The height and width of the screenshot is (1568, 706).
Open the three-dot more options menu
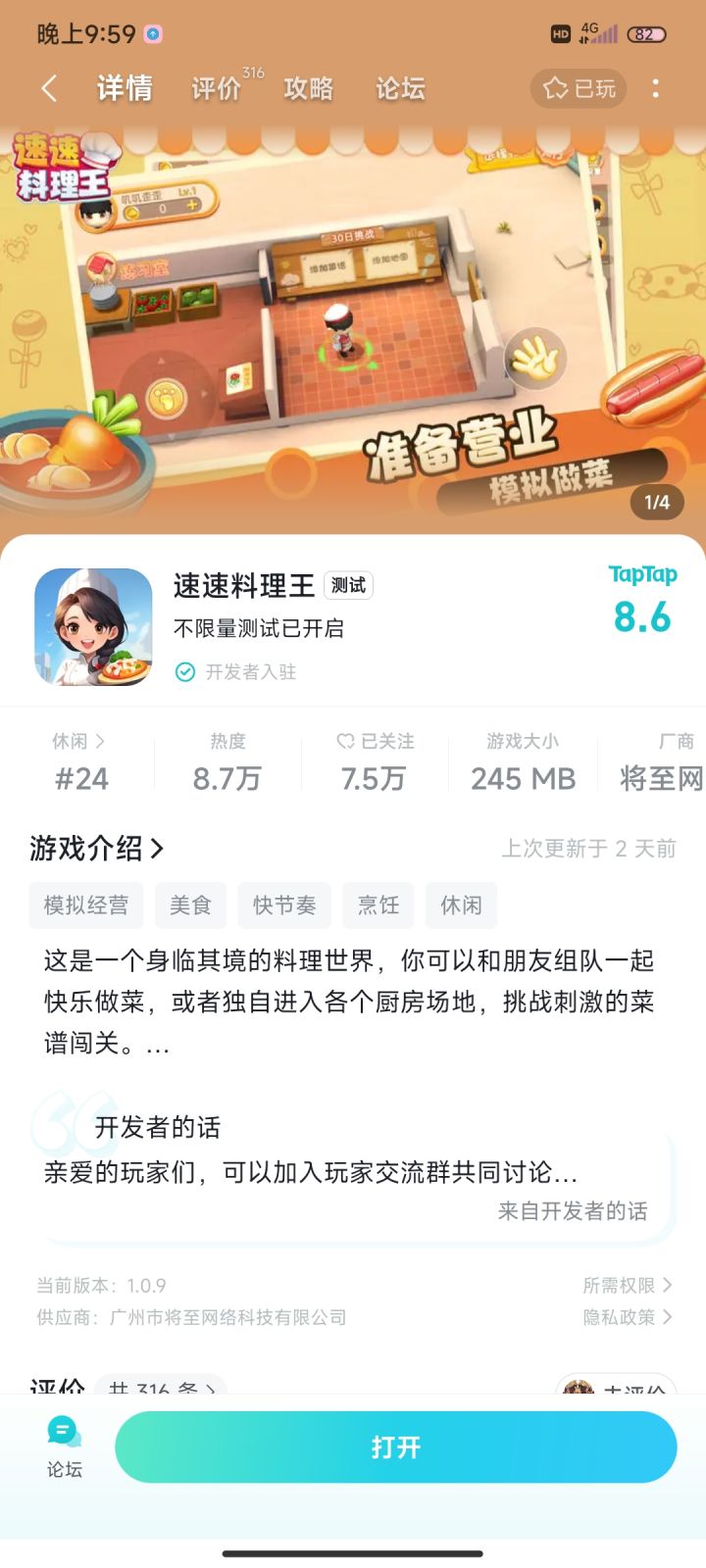pyautogui.click(x=655, y=88)
